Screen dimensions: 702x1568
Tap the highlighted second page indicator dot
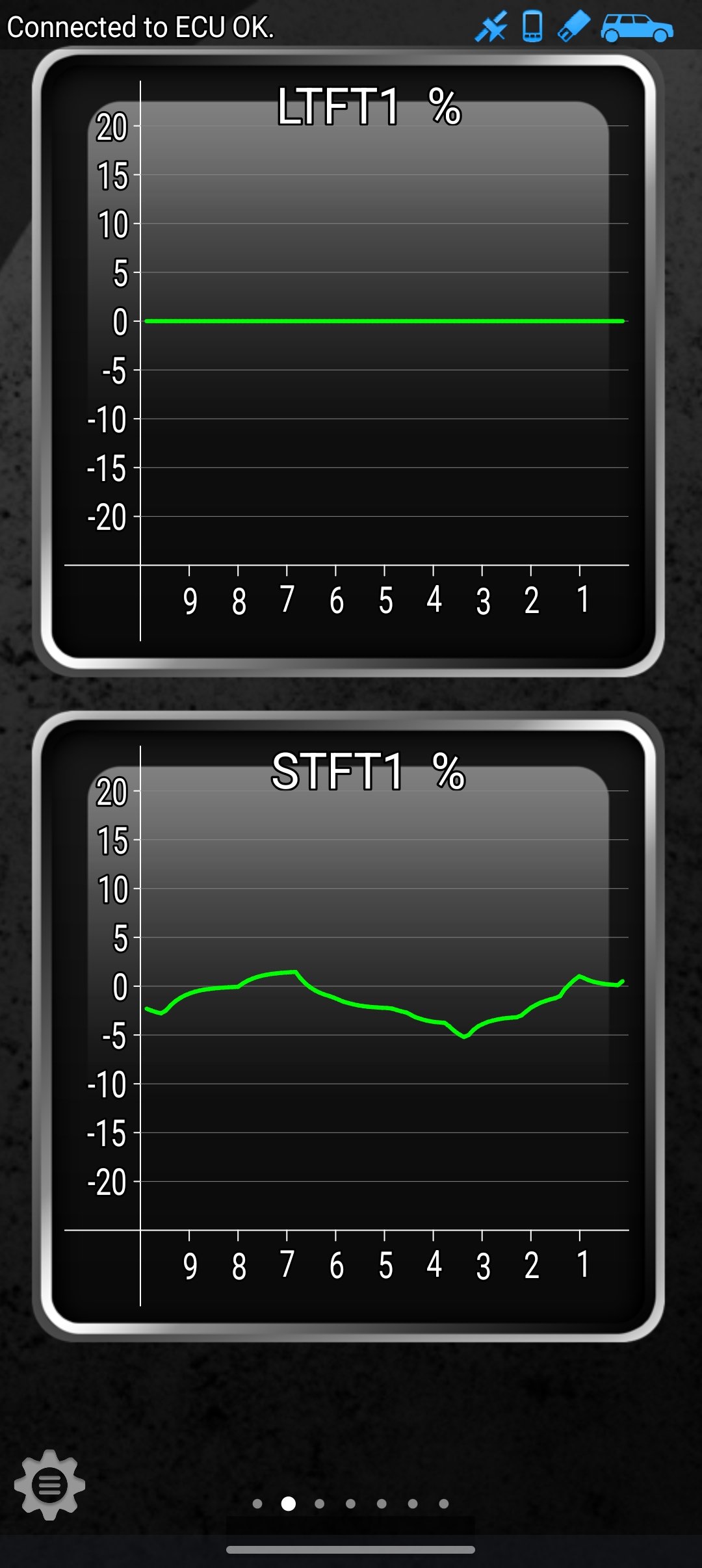coord(288,1504)
